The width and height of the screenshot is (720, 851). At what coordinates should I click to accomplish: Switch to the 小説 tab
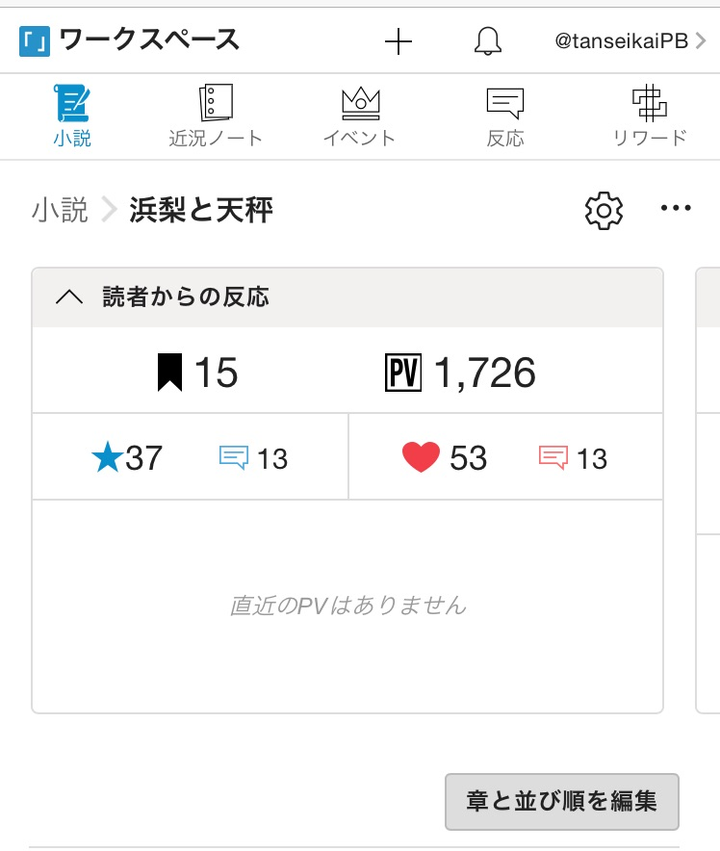coord(72,117)
